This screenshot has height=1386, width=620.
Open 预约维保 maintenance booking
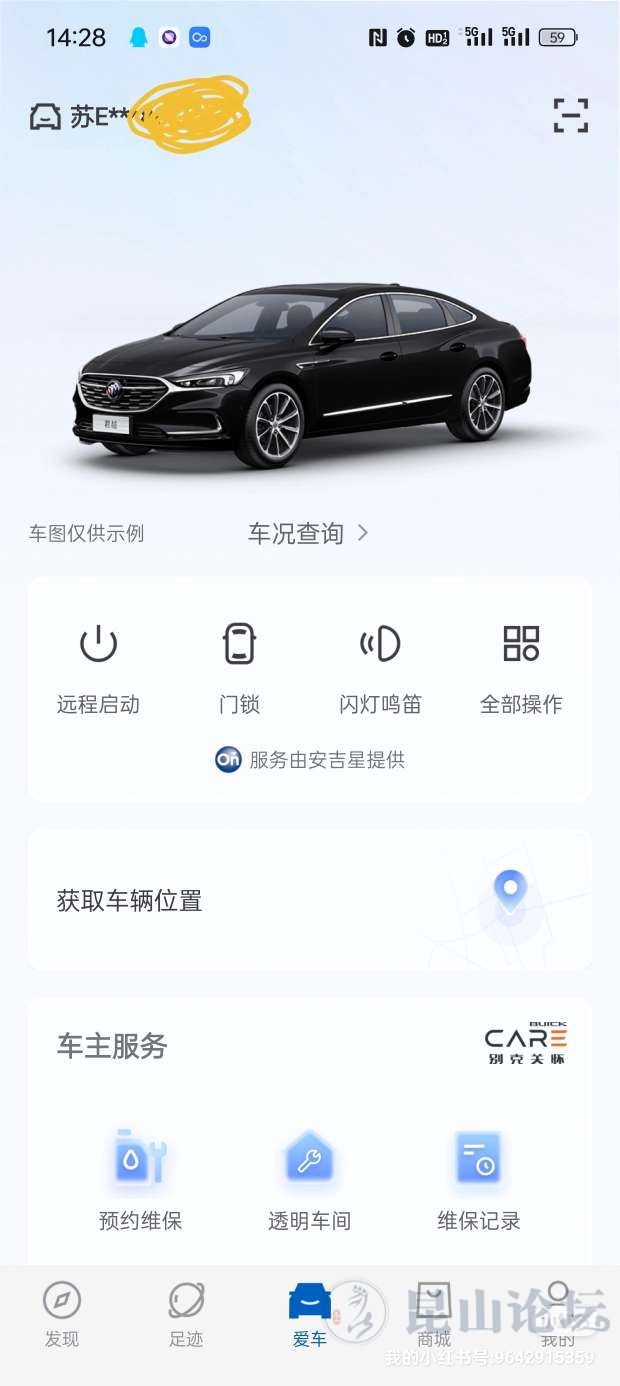click(140, 1180)
